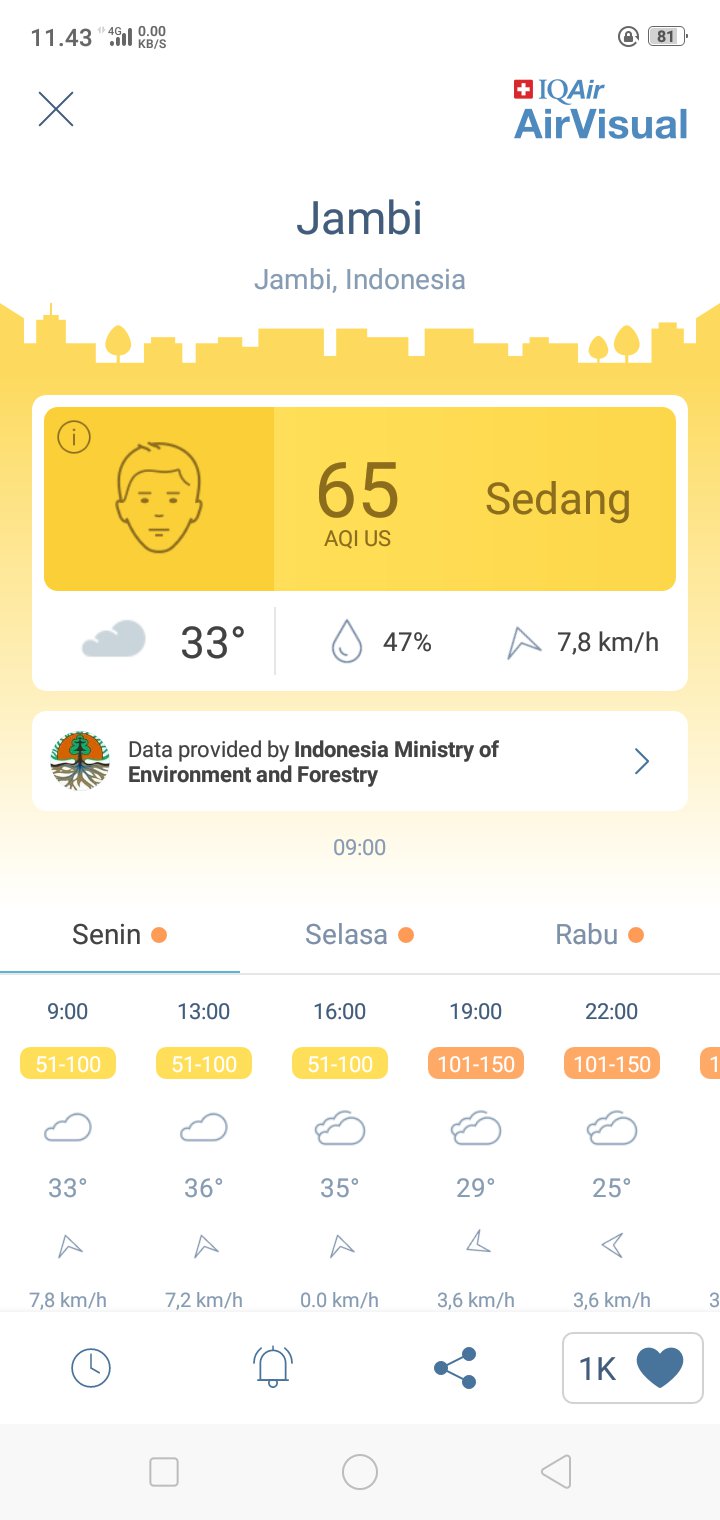Image resolution: width=720 pixels, height=1520 pixels.
Task: Open the alert bell notifications
Action: coord(273,1367)
